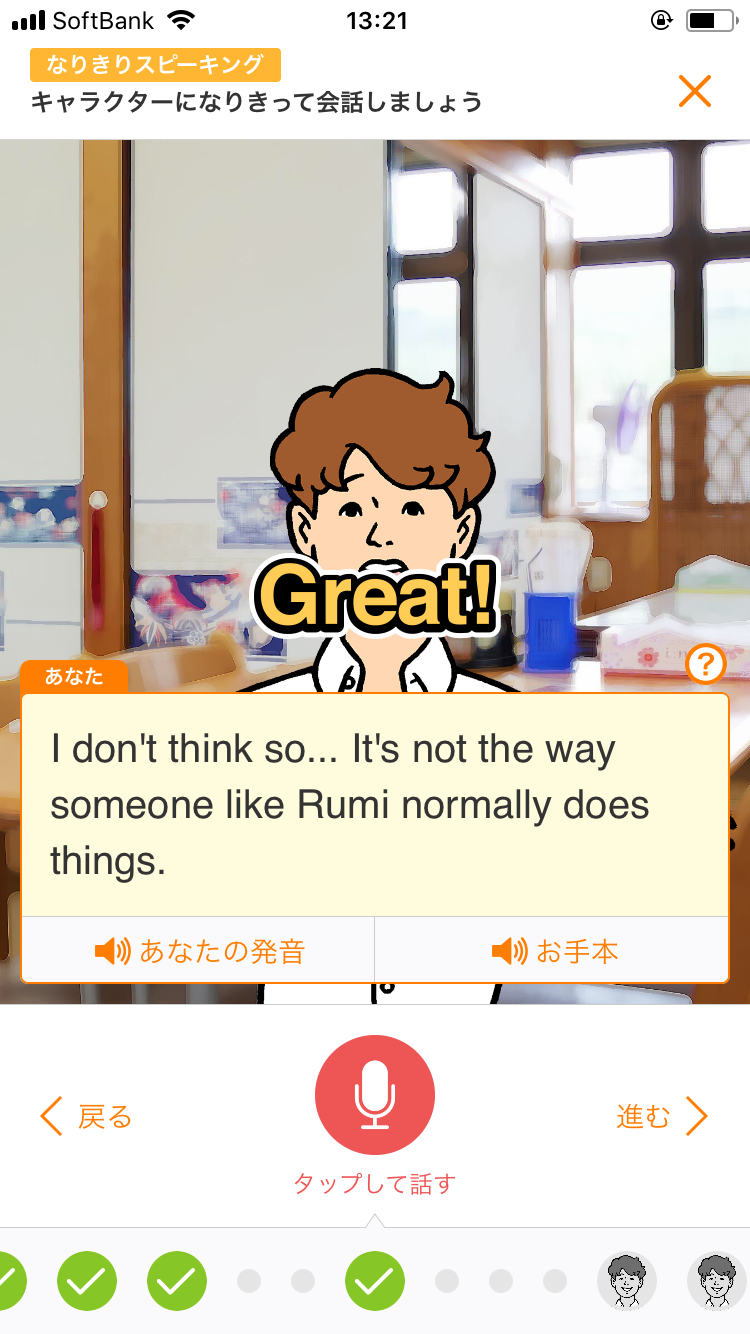Close the なりきりスピーキング lesson

694,91
